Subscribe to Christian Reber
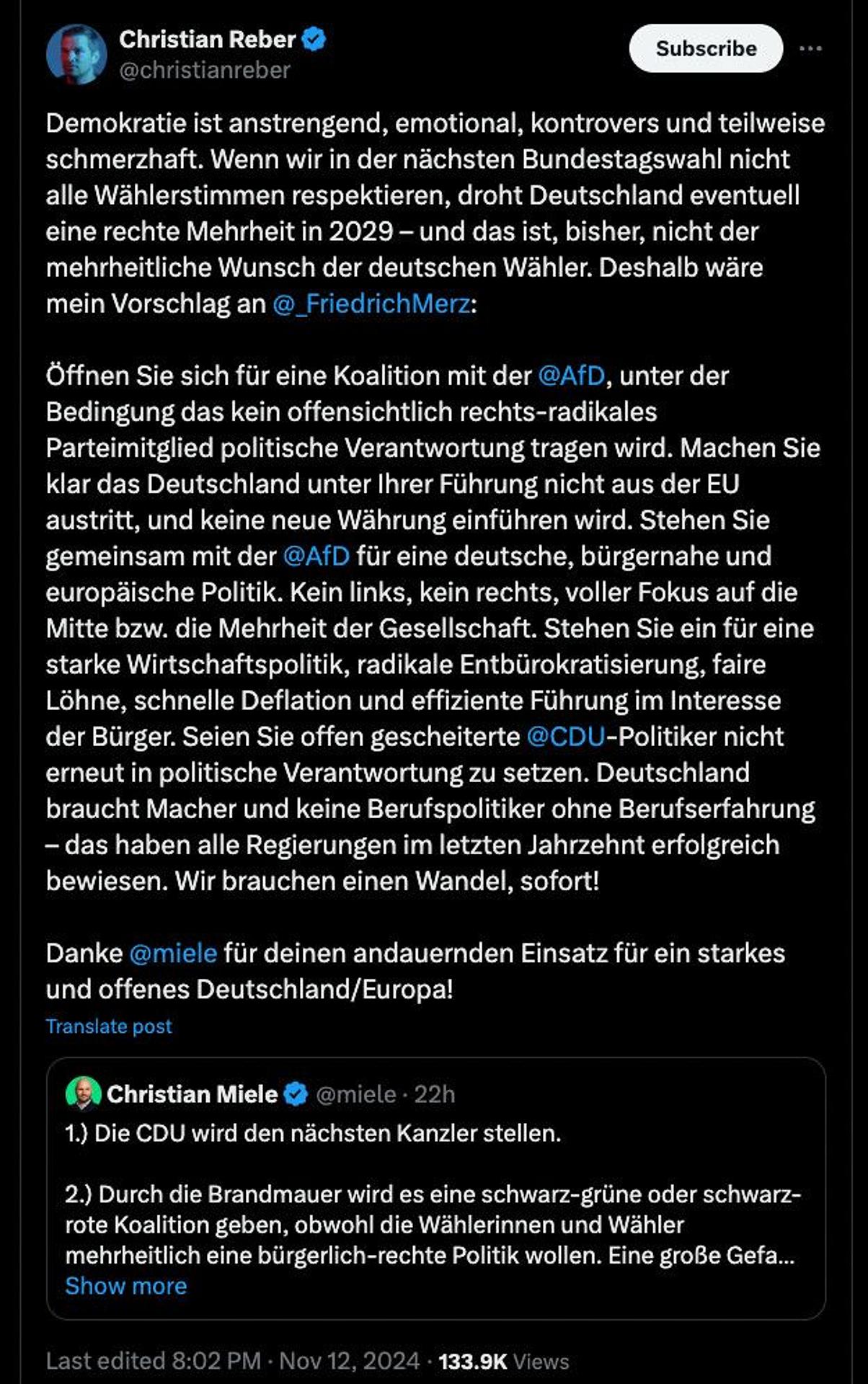The image size is (868, 1384). click(x=705, y=48)
